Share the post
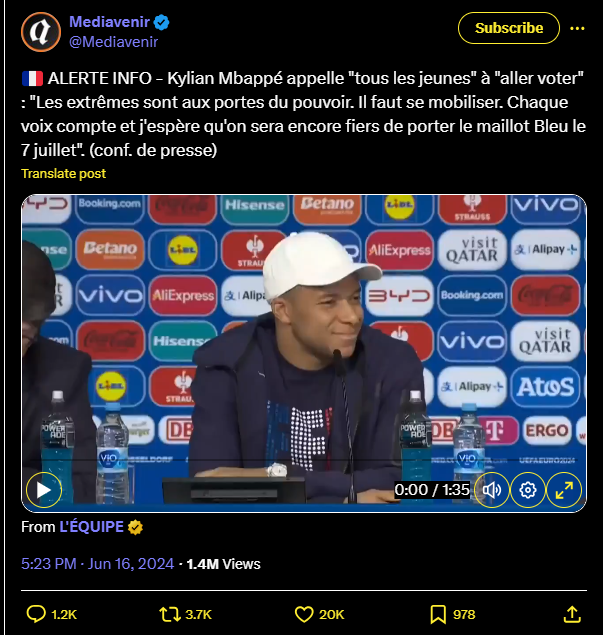603x635 pixels. [x=573, y=613]
